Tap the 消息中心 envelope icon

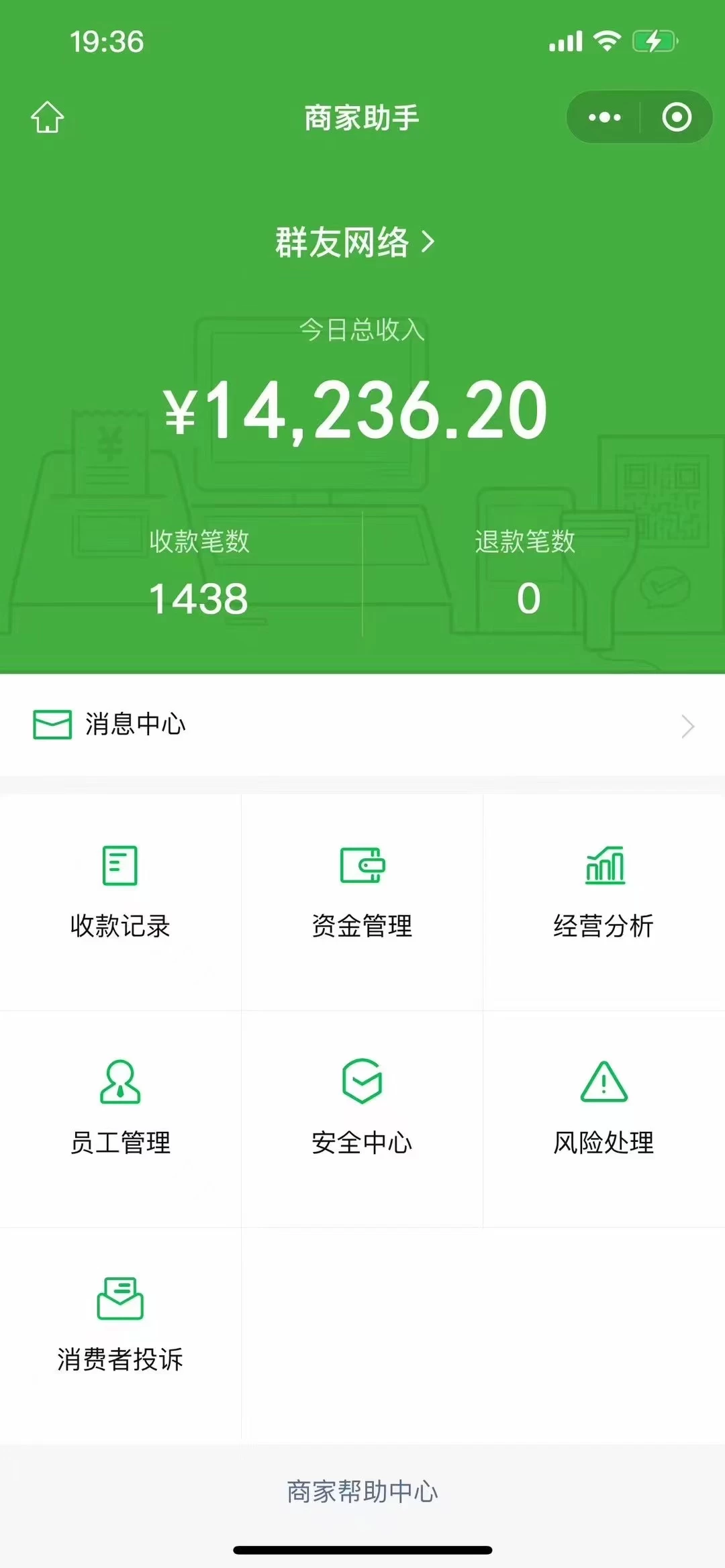point(51,726)
